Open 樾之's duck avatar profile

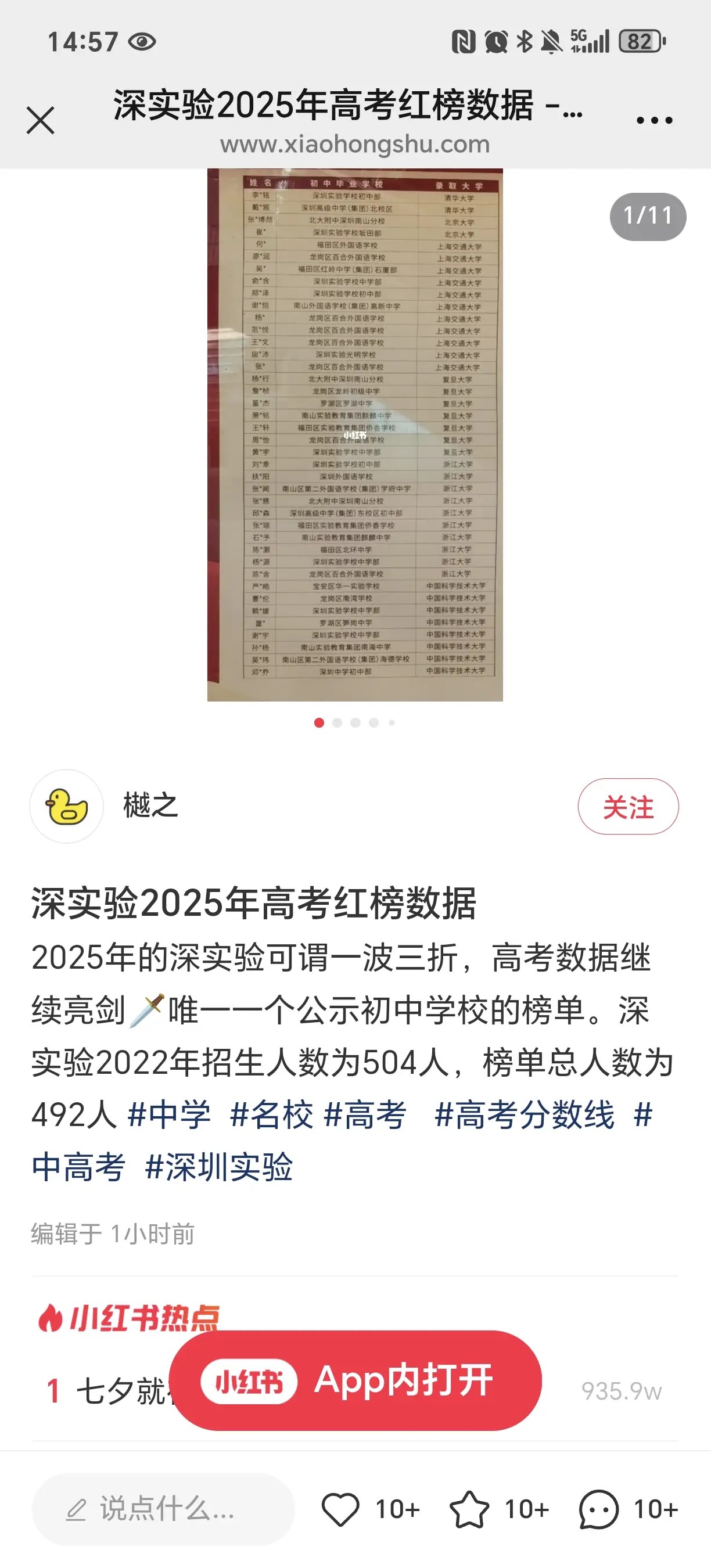tap(66, 807)
